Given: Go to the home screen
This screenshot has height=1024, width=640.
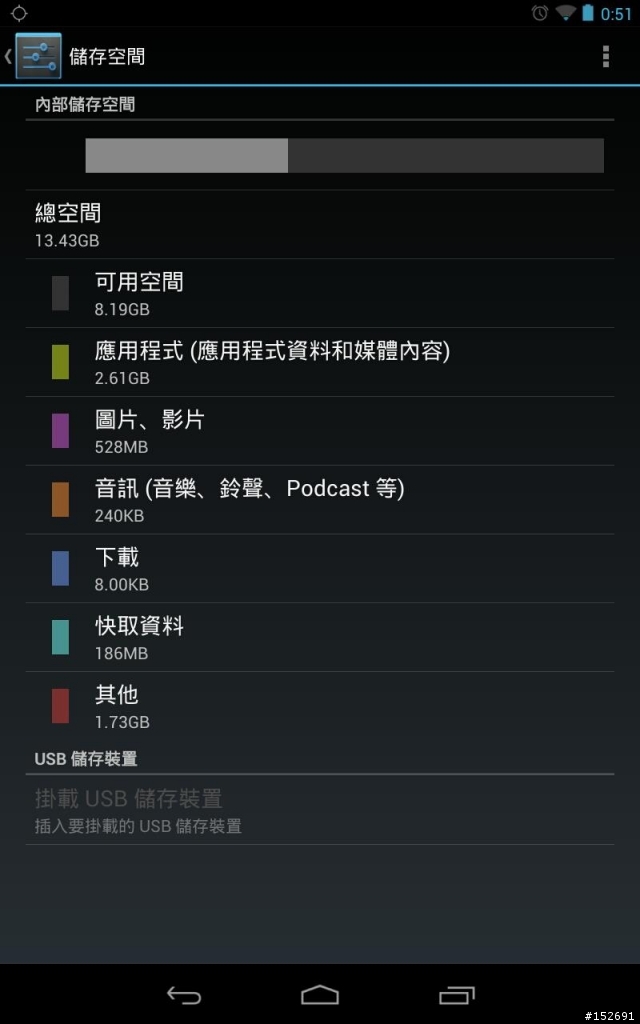Looking at the screenshot, I should pos(320,995).
